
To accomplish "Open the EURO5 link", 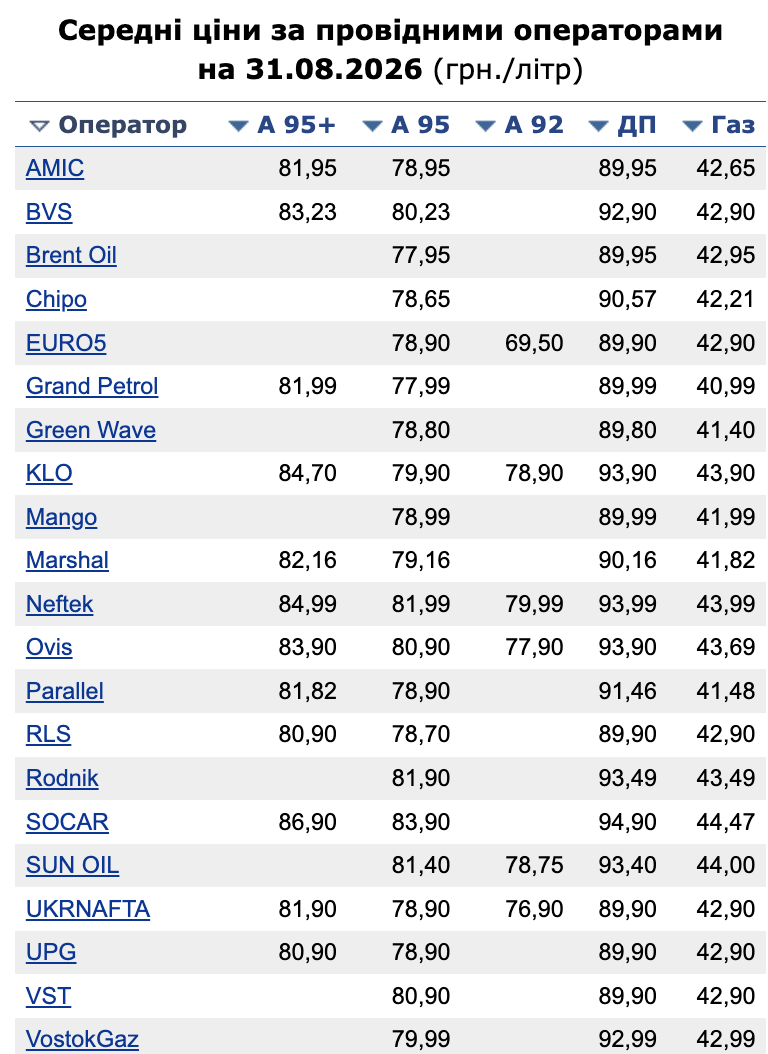I will (67, 343).
